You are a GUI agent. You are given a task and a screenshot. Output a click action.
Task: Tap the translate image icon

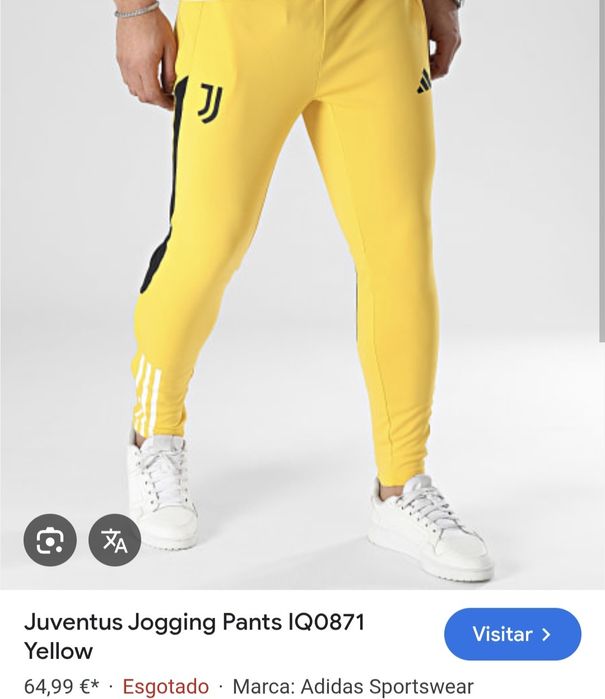[x=115, y=540]
